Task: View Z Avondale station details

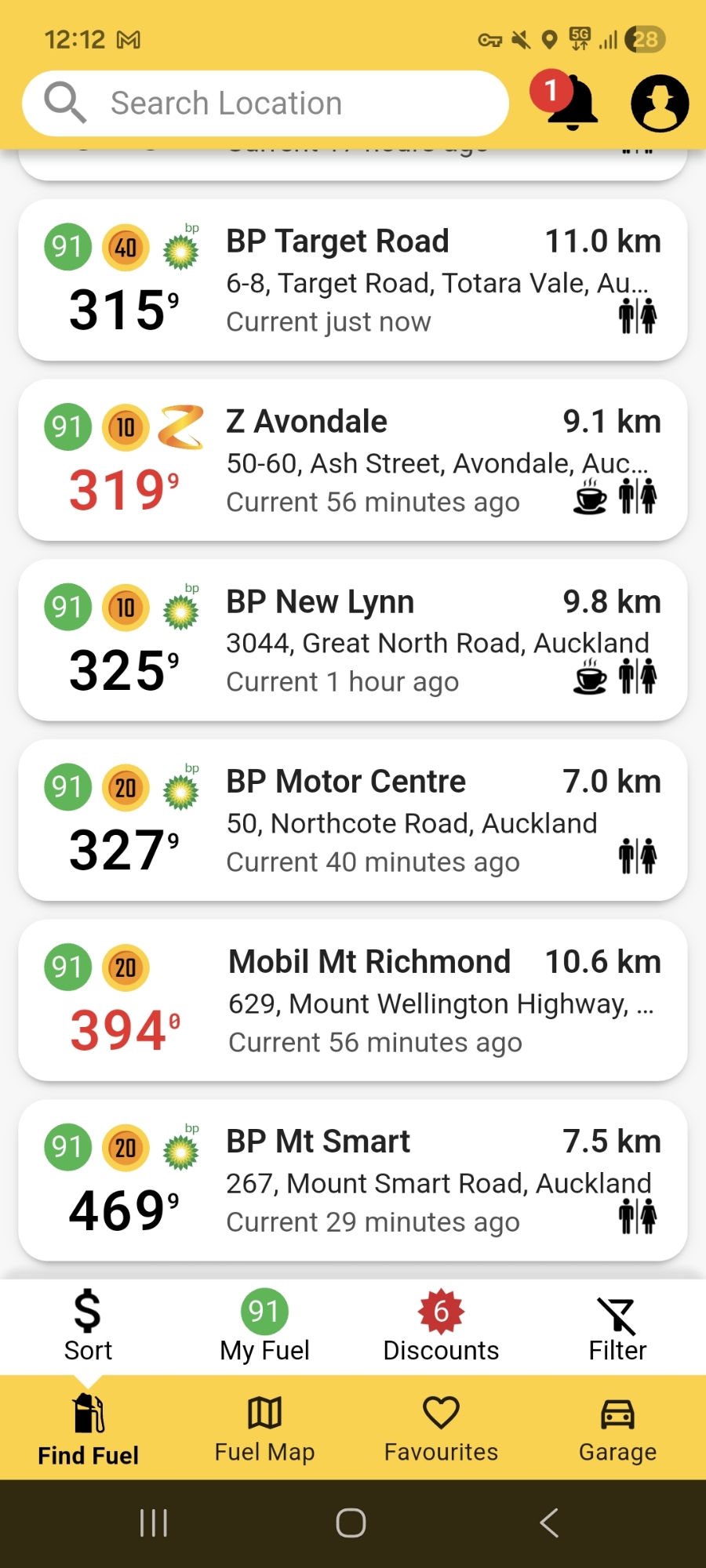Action: coord(353,460)
